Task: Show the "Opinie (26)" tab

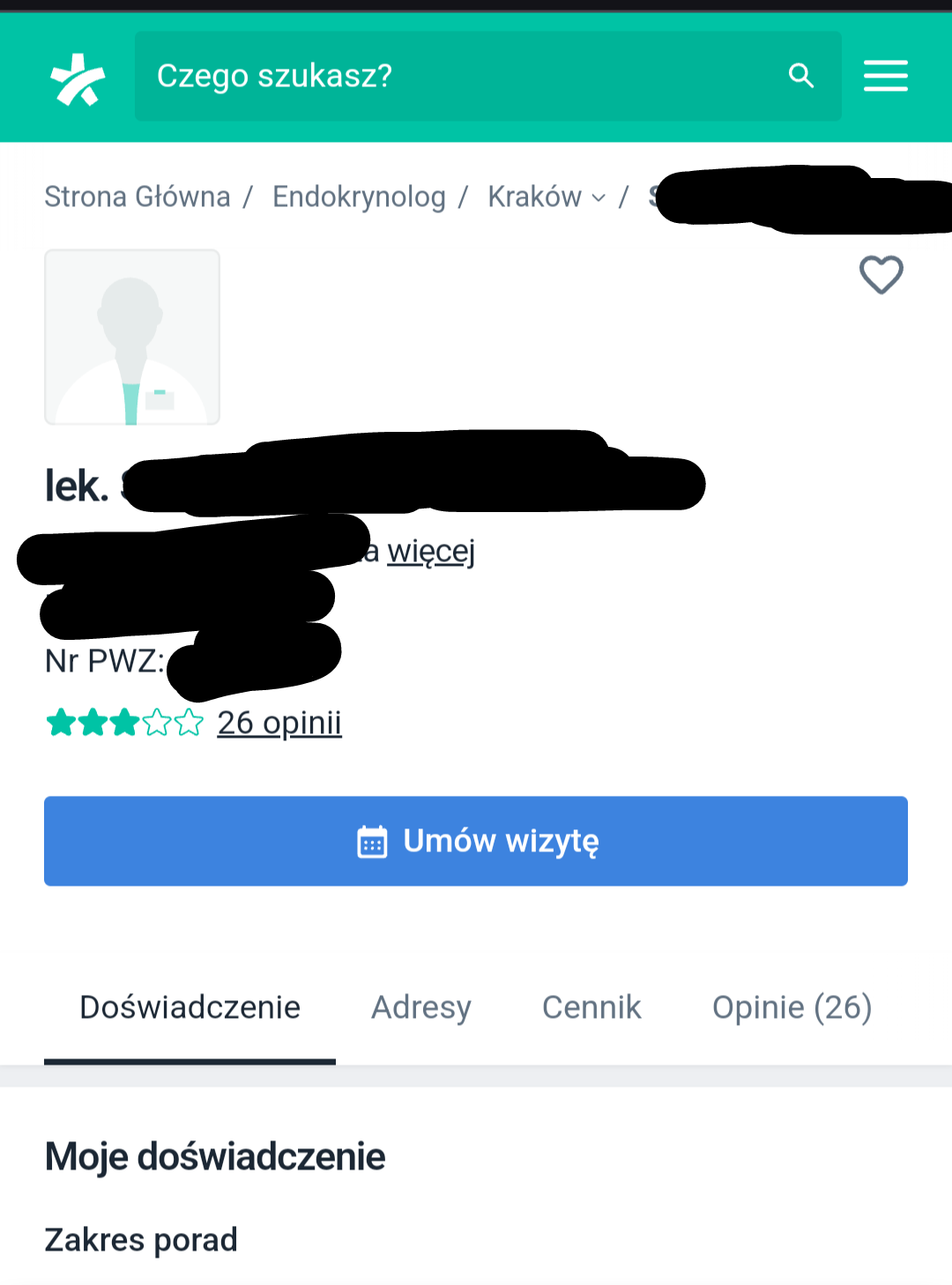Action: point(792,1007)
